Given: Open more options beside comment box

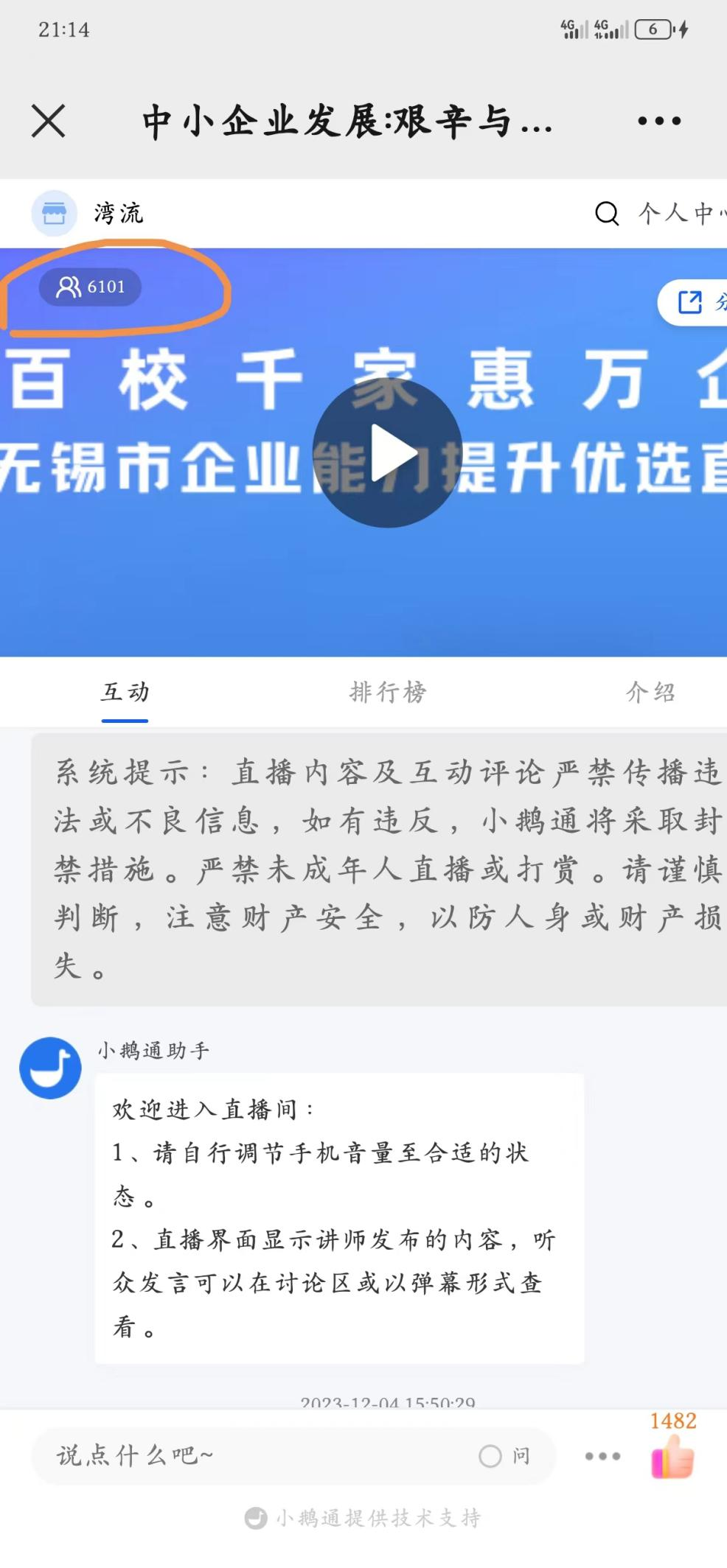Looking at the screenshot, I should [x=602, y=1456].
